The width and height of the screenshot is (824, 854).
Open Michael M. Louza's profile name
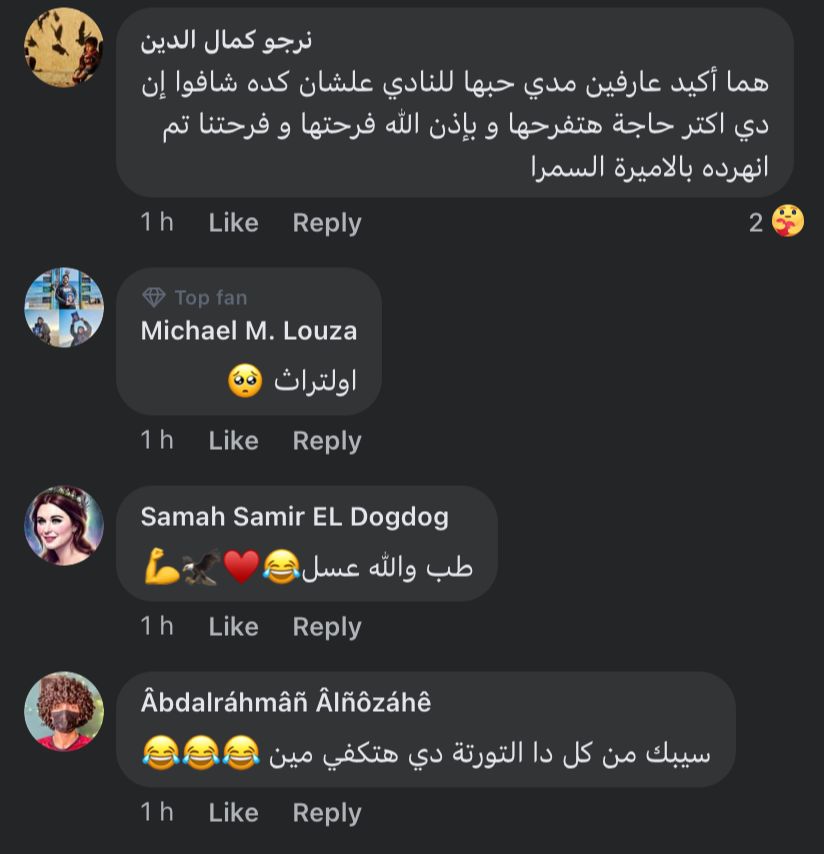pyautogui.click(x=248, y=330)
